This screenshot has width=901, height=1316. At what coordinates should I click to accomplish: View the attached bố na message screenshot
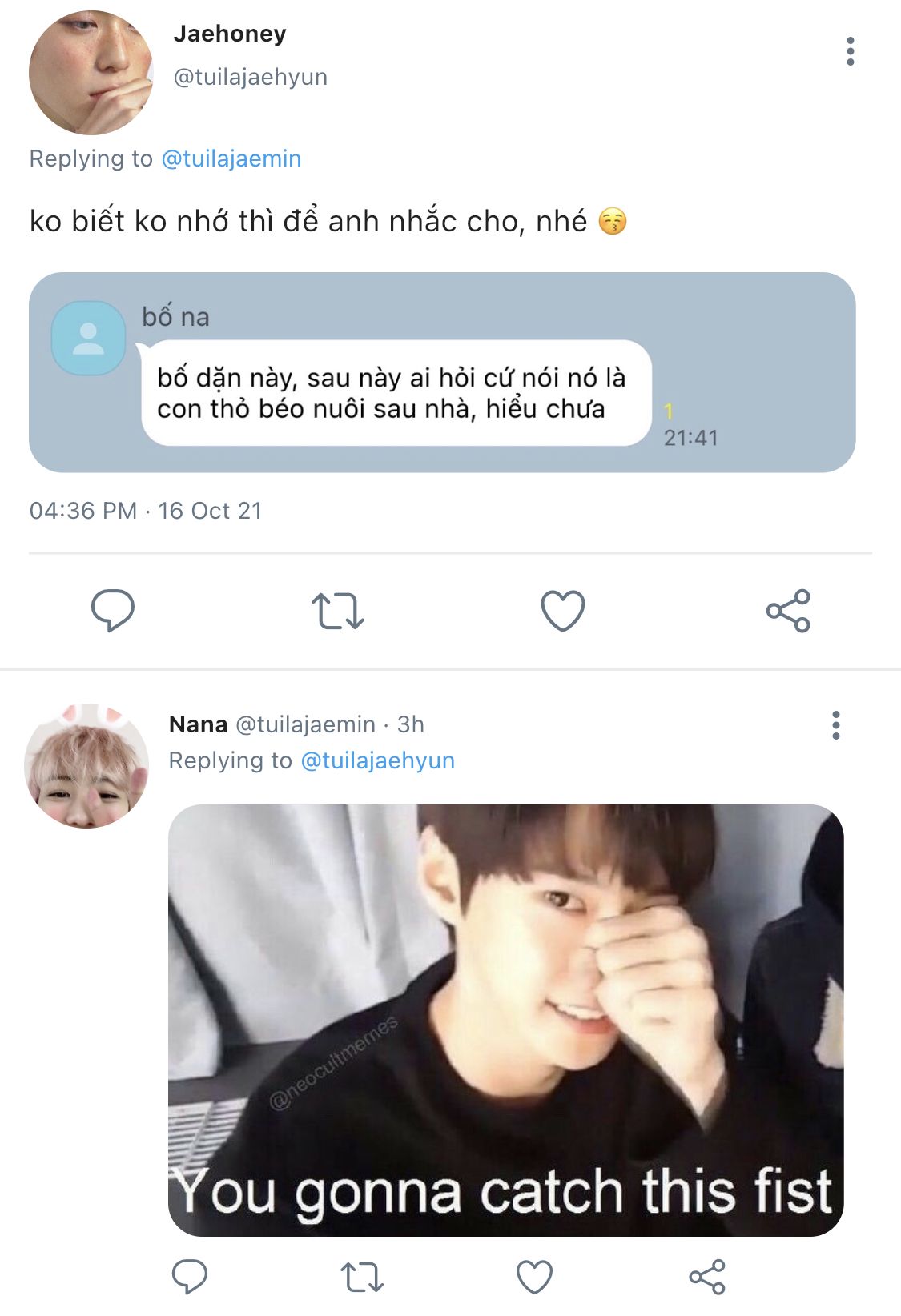click(x=442, y=372)
